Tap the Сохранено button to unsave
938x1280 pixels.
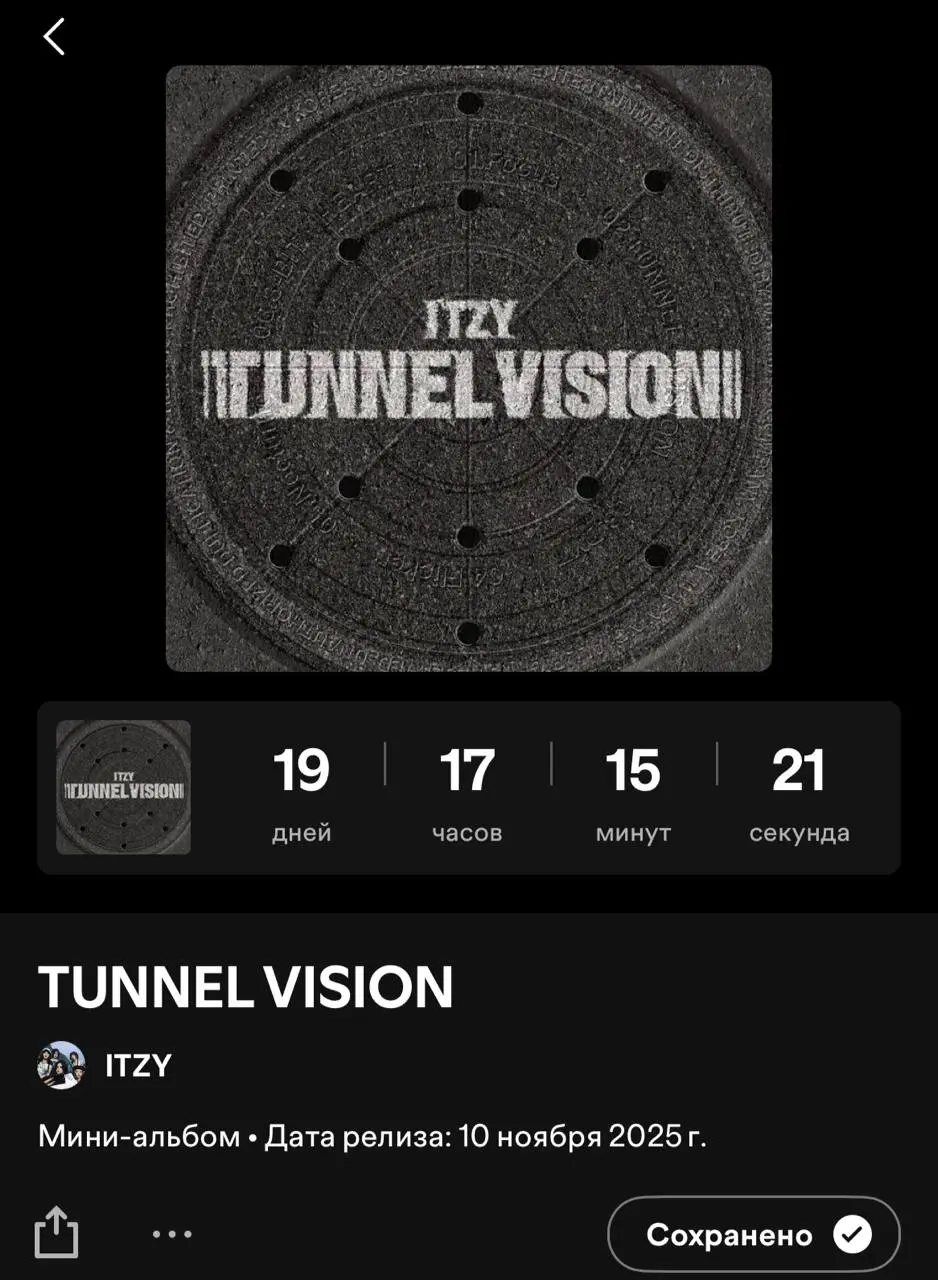click(x=754, y=1234)
